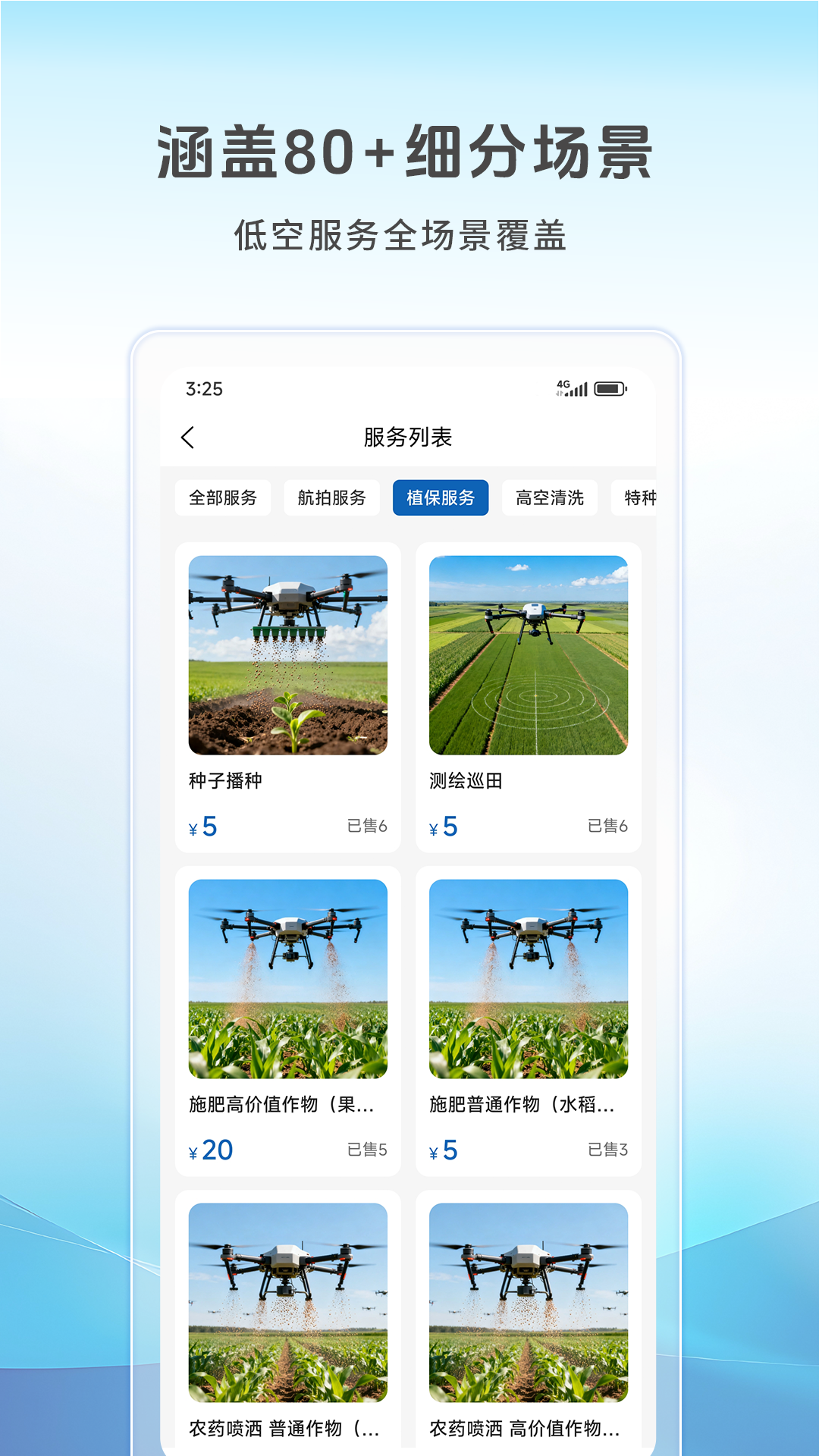Tap the clock showing 3:25

206,388
